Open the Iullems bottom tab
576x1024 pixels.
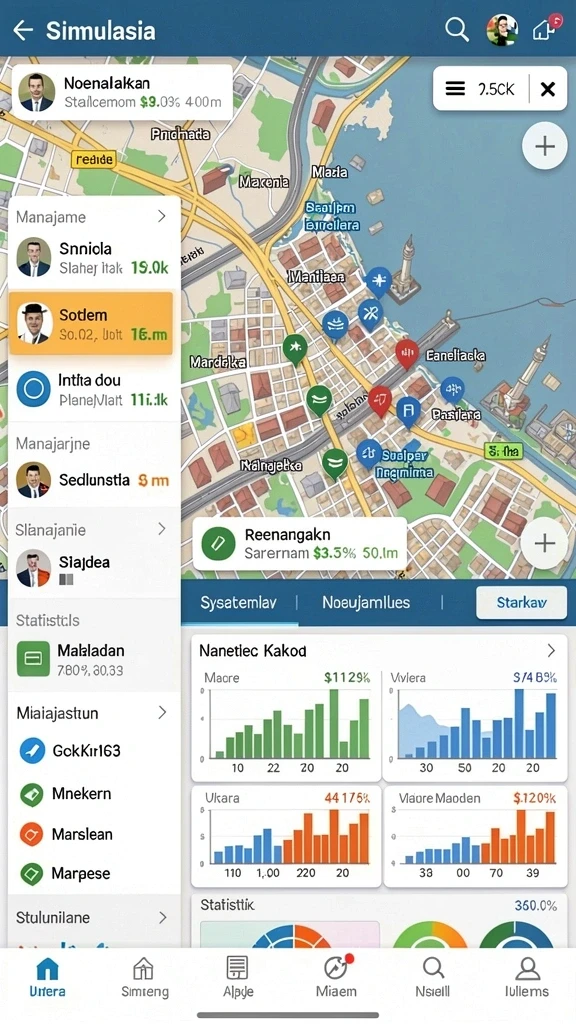(x=527, y=978)
